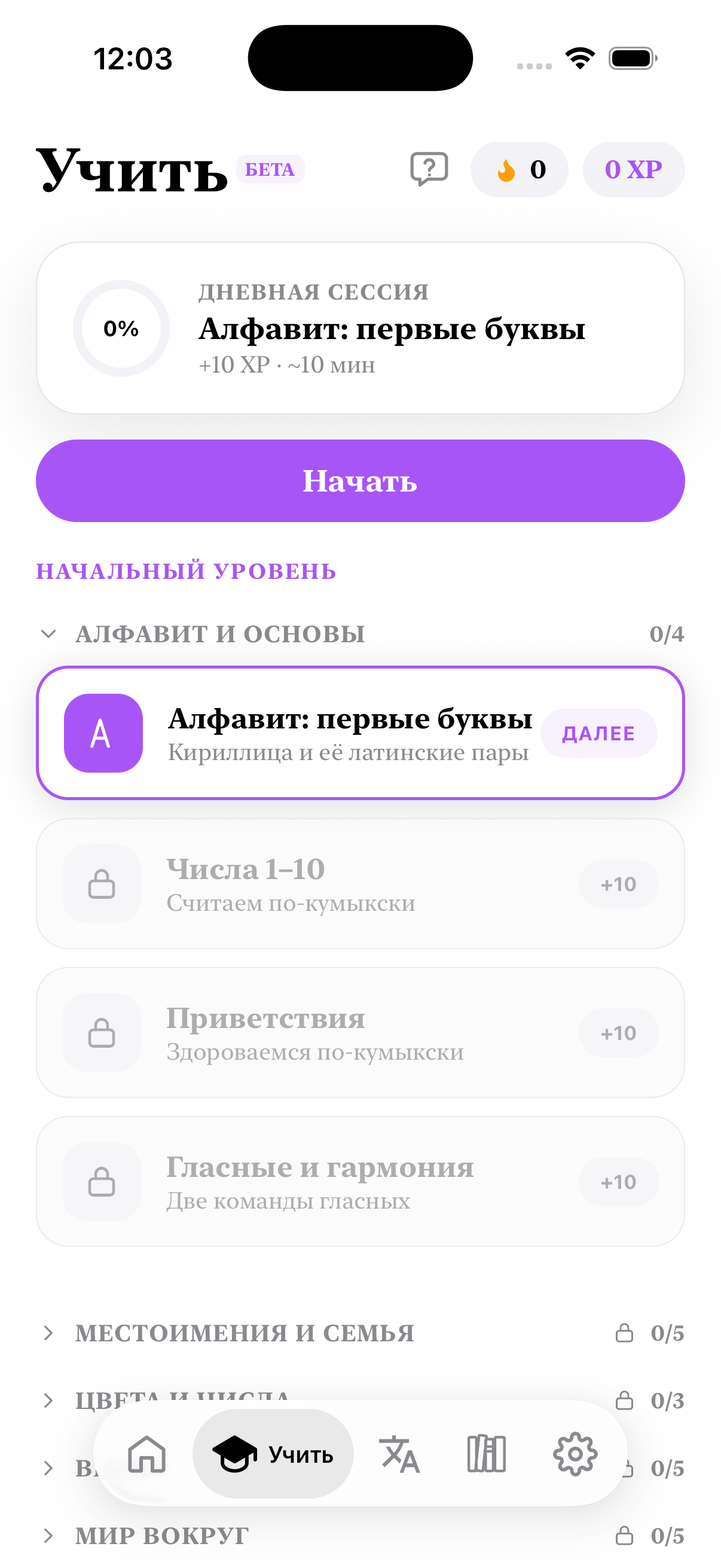The image size is (721, 1568).
Task: Expand the Мир вокруг section
Action: [x=360, y=1535]
